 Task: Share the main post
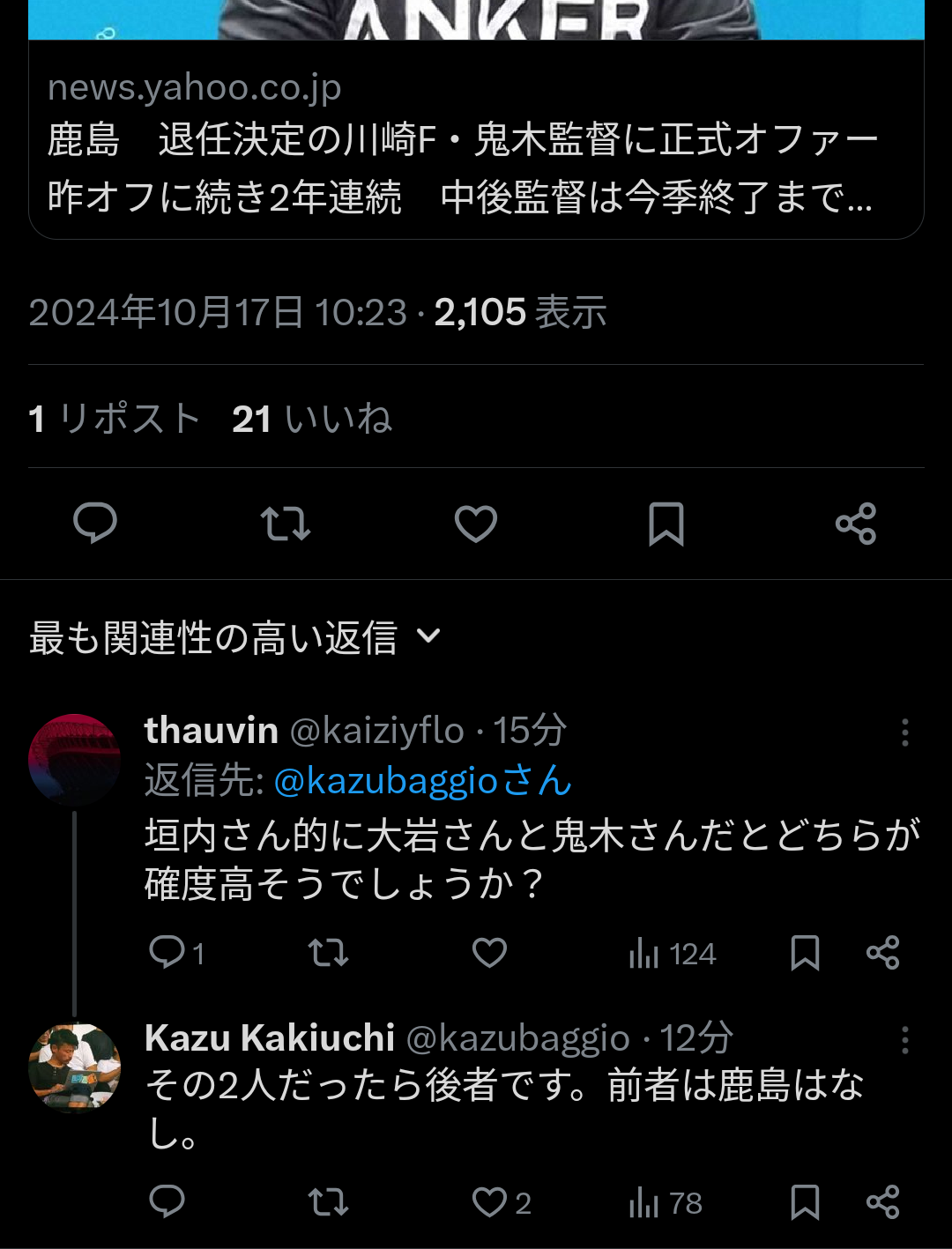pyautogui.click(x=856, y=524)
